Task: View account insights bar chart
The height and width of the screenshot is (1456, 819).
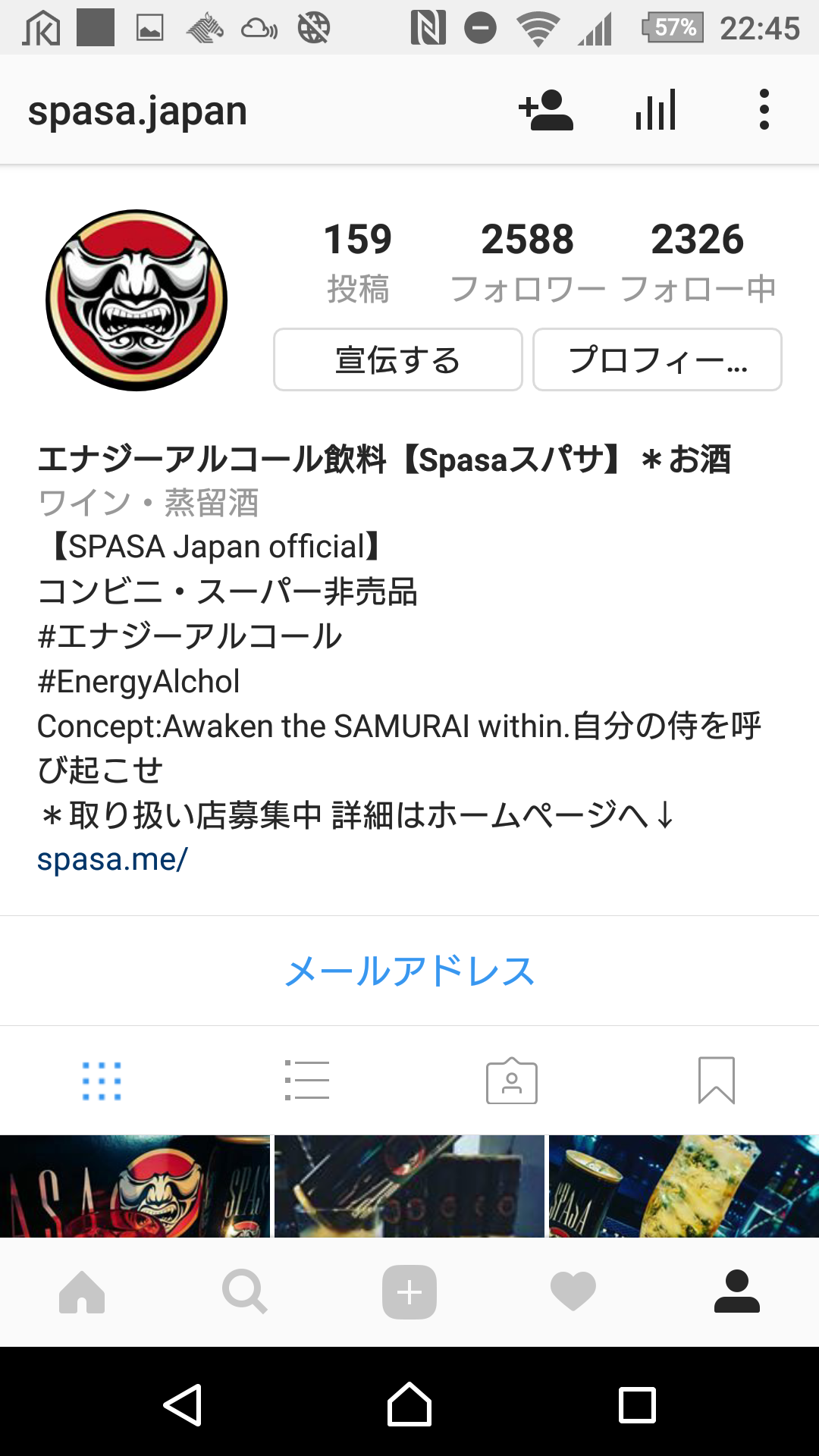Action: pos(656,111)
